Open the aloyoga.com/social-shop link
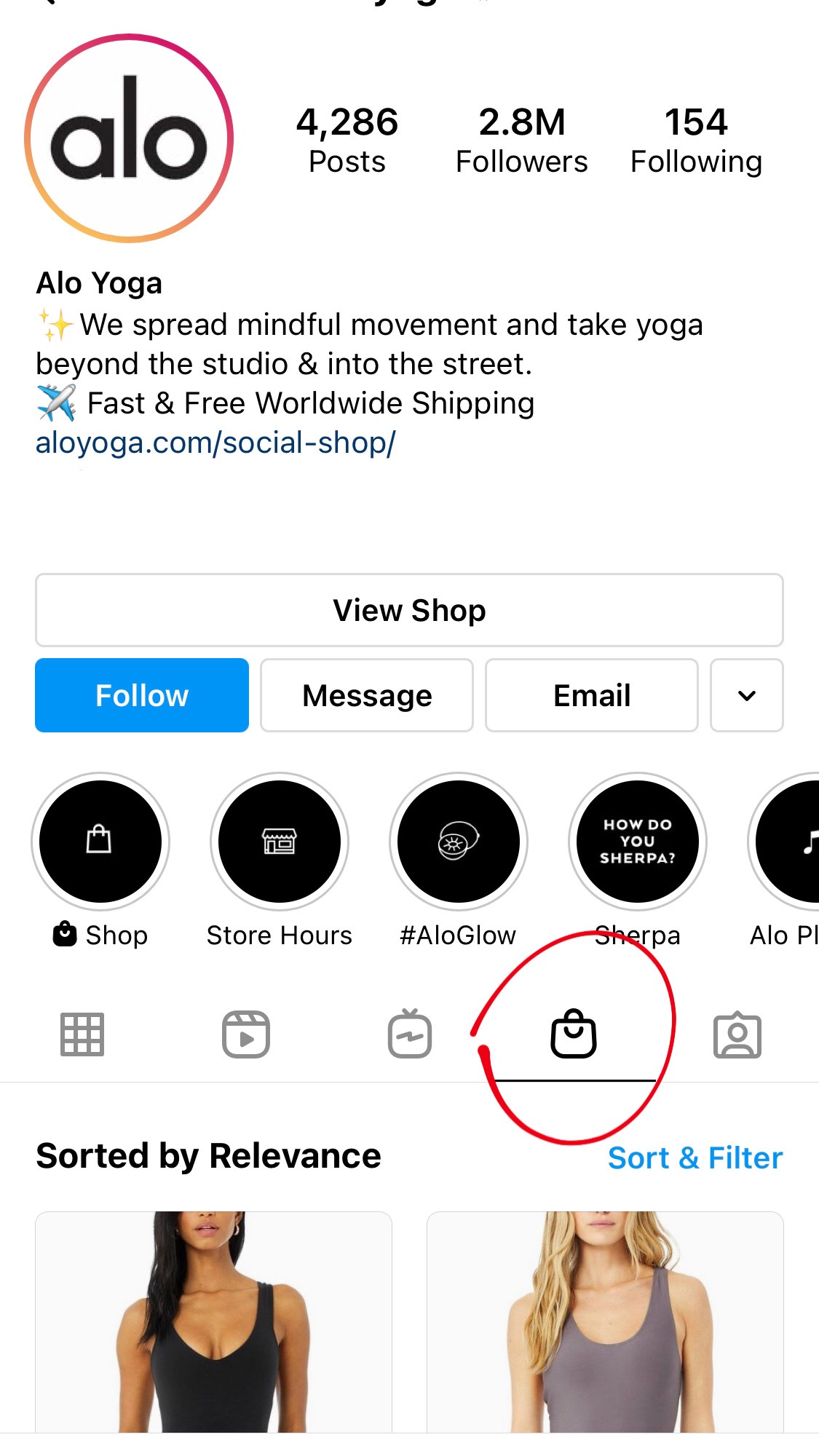This screenshot has width=819, height=1456. [x=215, y=443]
